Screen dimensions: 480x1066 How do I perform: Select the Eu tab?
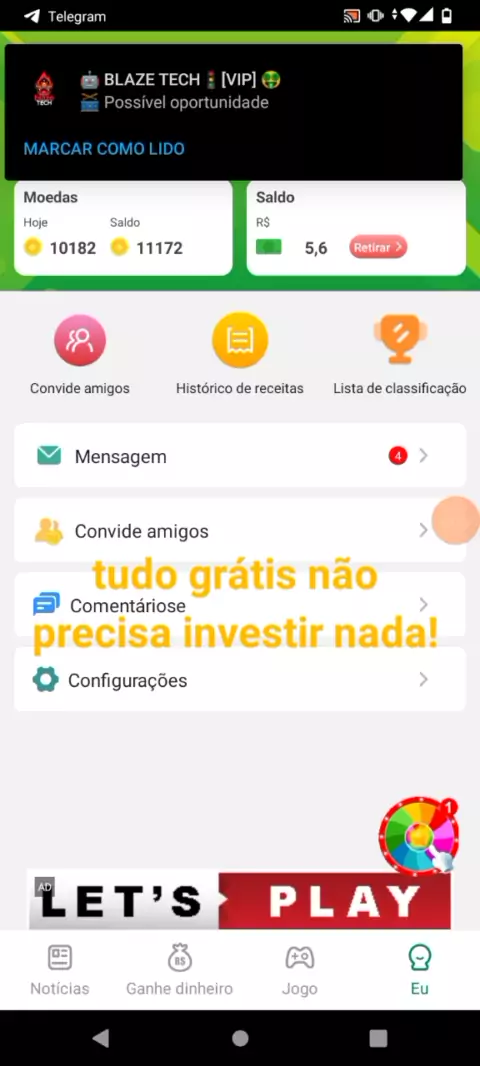coord(419,970)
